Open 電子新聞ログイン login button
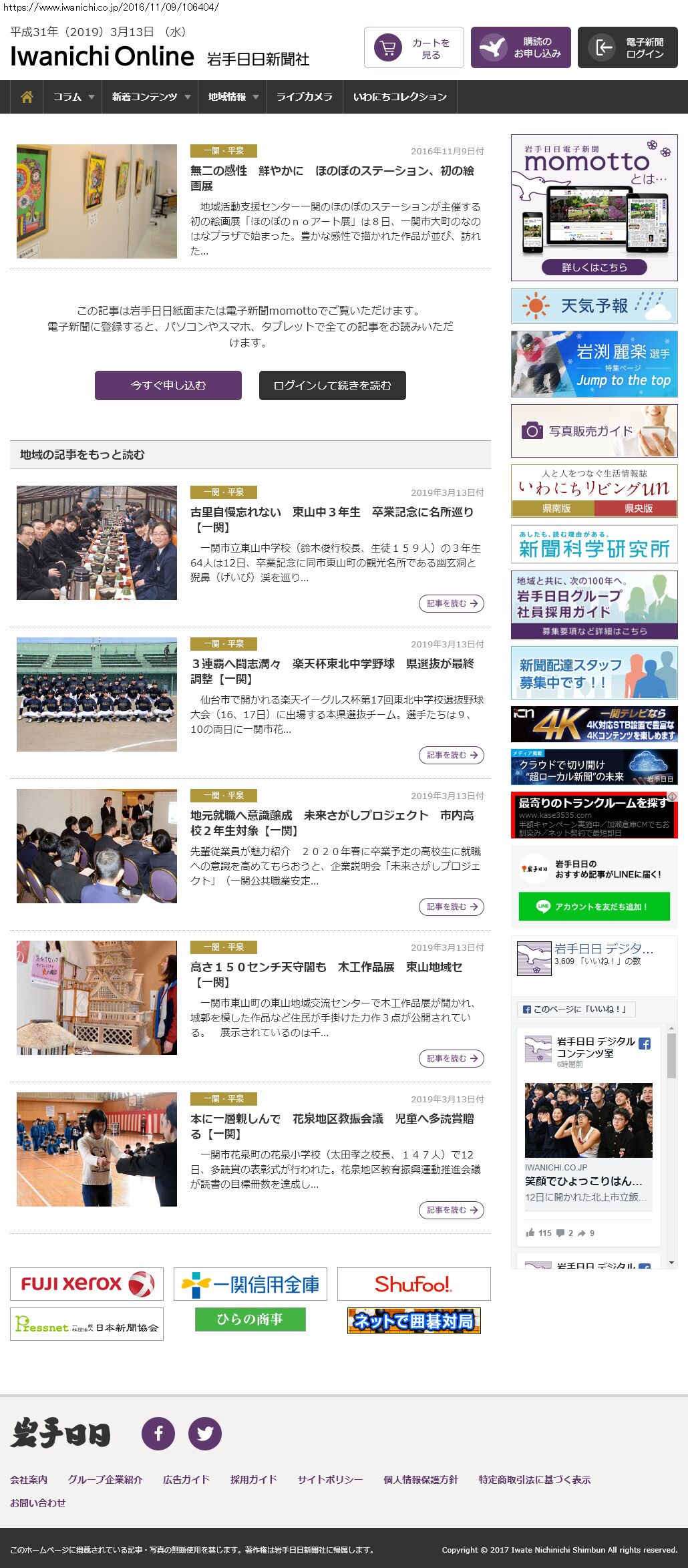This screenshot has width=688, height=1568. click(627, 47)
